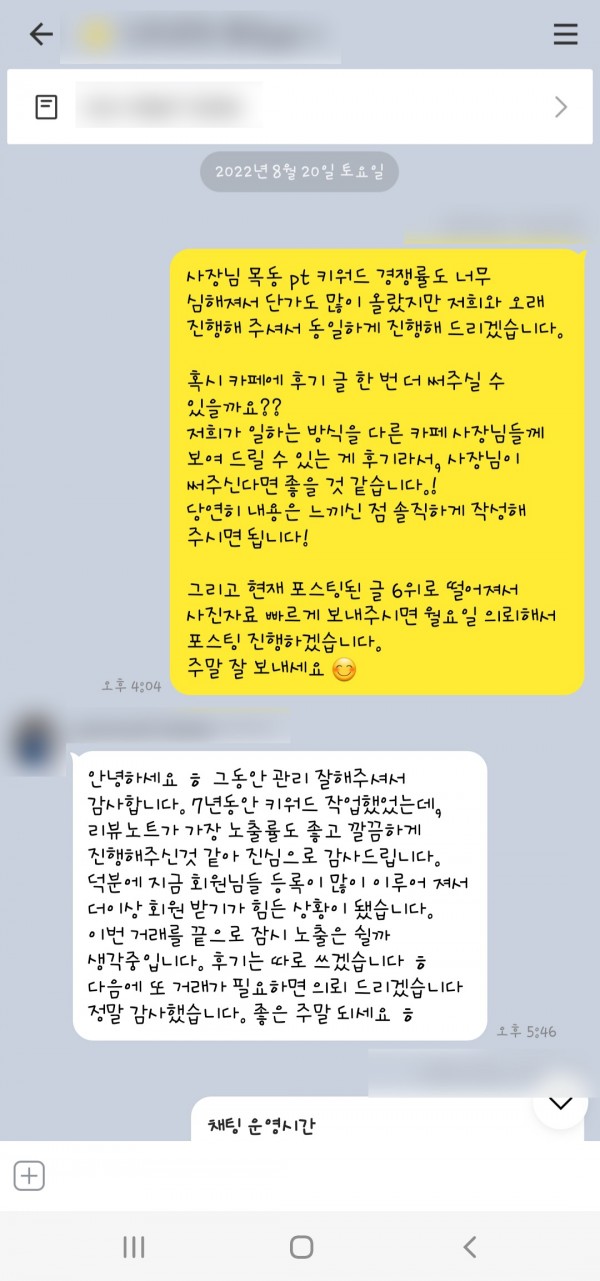This screenshot has height=1281, width=600.
Task: Go back using the top-left arrow
Action: pyautogui.click(x=41, y=34)
